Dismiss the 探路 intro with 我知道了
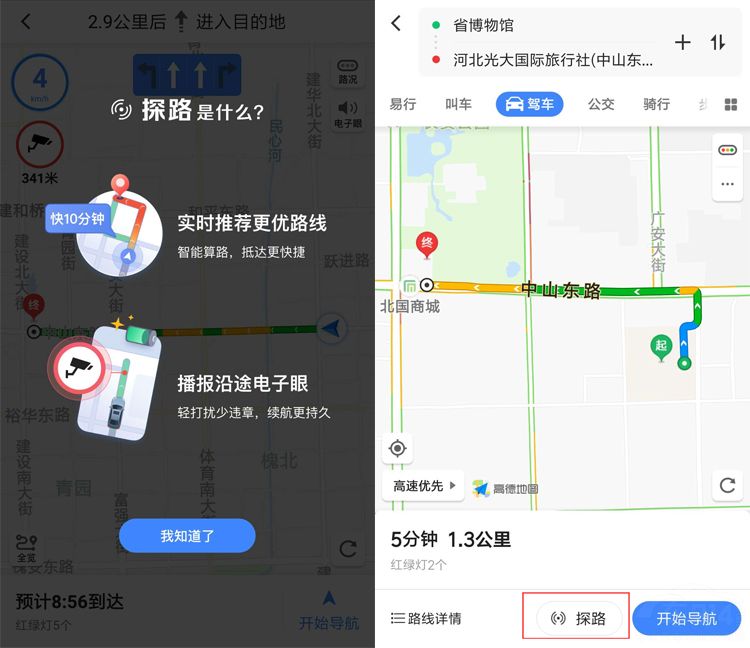The image size is (750, 648). (x=187, y=537)
